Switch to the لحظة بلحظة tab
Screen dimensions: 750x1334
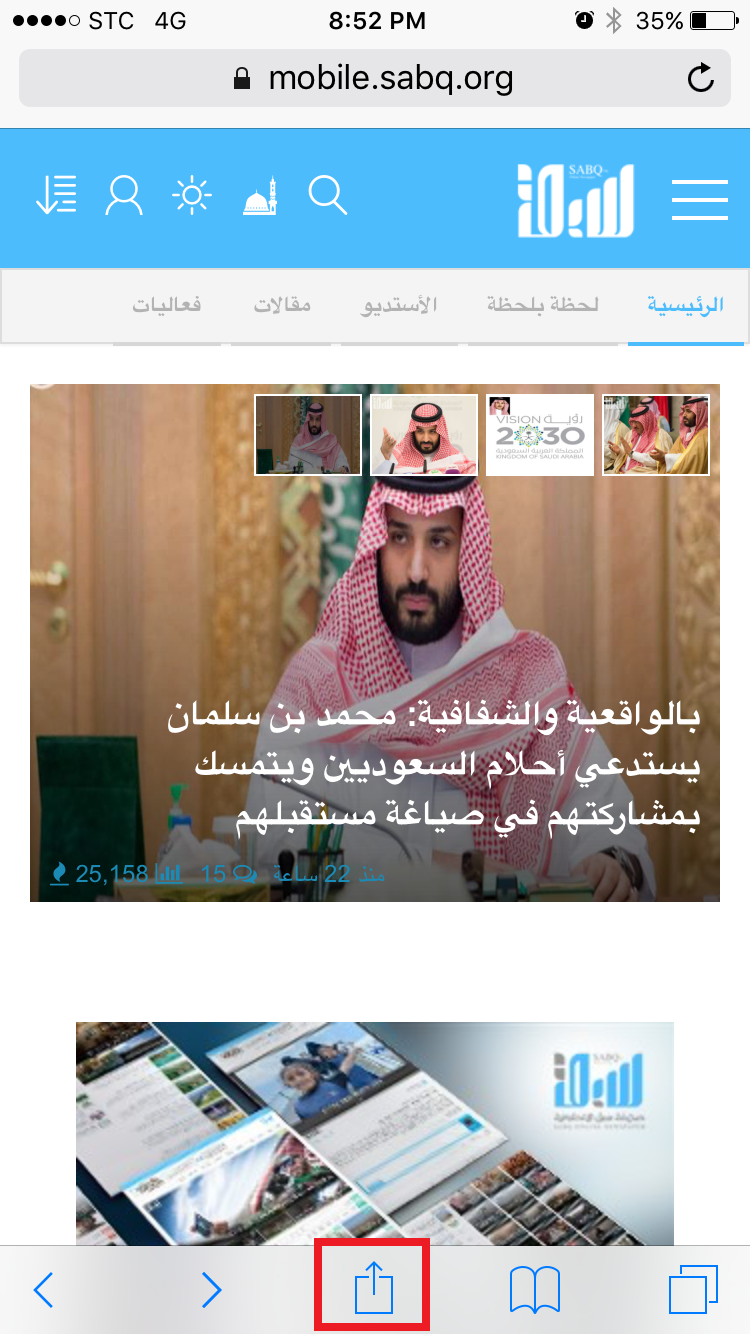tap(543, 304)
